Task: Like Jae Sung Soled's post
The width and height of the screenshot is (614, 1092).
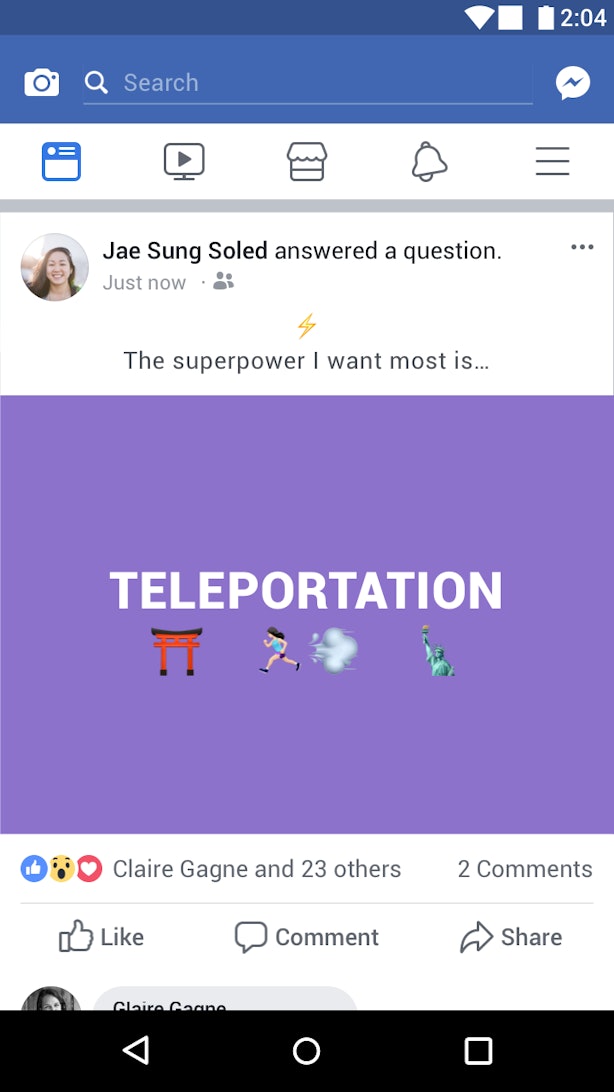Action: click(101, 937)
